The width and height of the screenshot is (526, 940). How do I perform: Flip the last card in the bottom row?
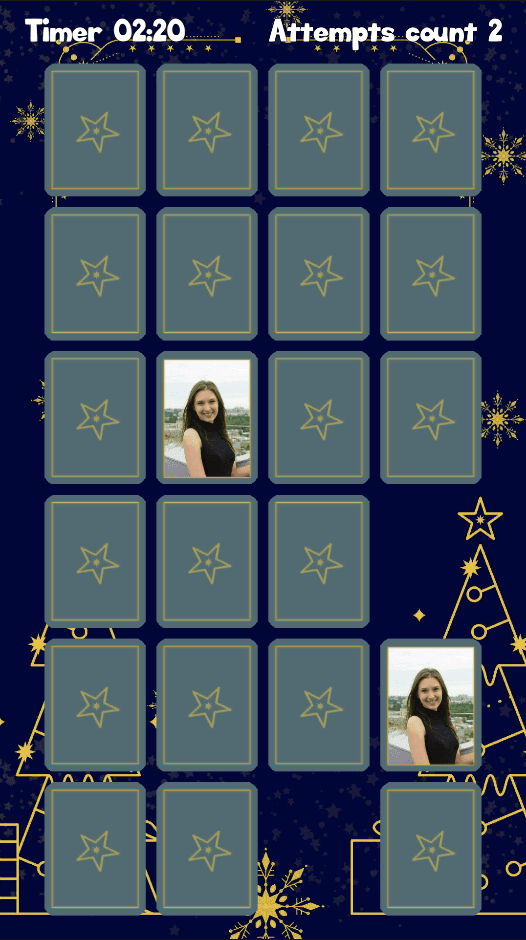[x=431, y=849]
